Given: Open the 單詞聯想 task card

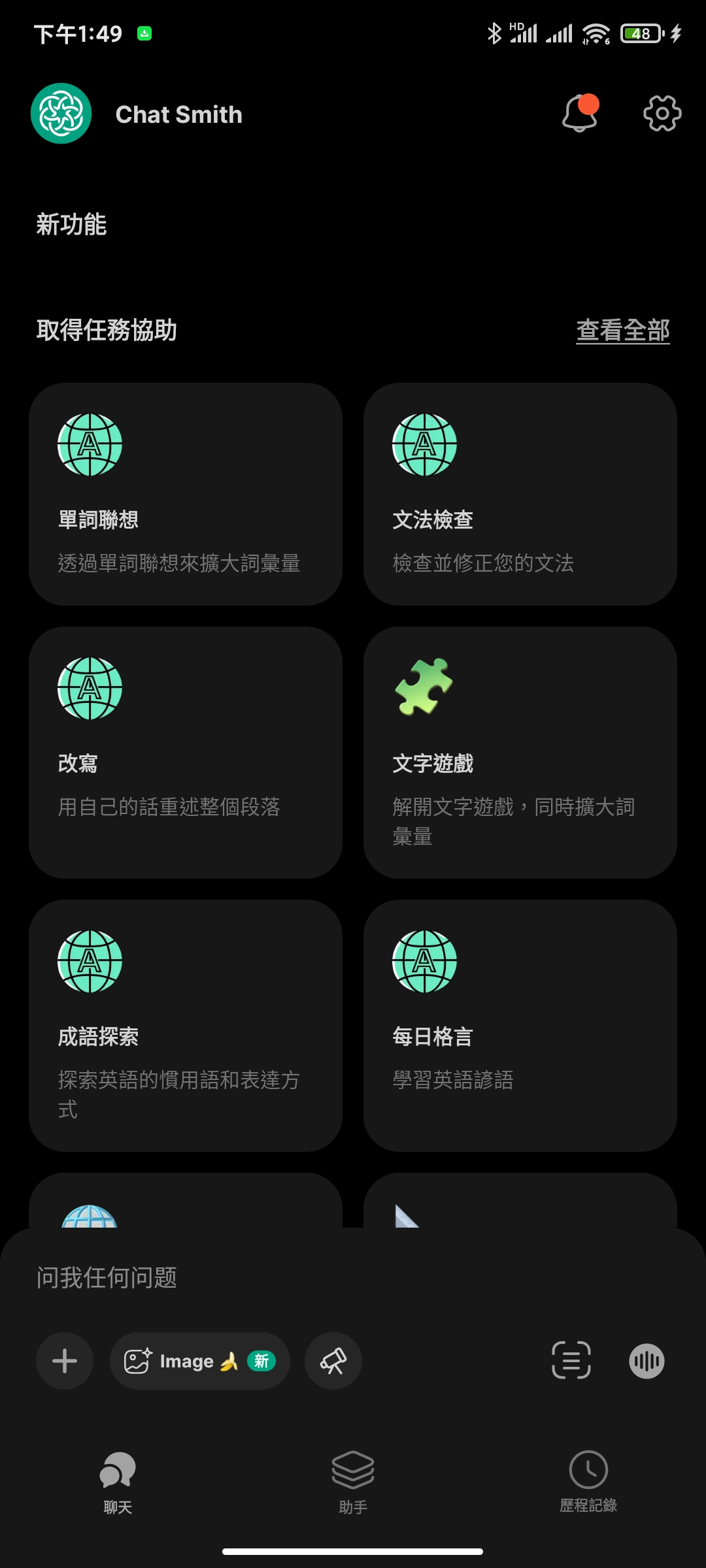Looking at the screenshot, I should point(186,494).
